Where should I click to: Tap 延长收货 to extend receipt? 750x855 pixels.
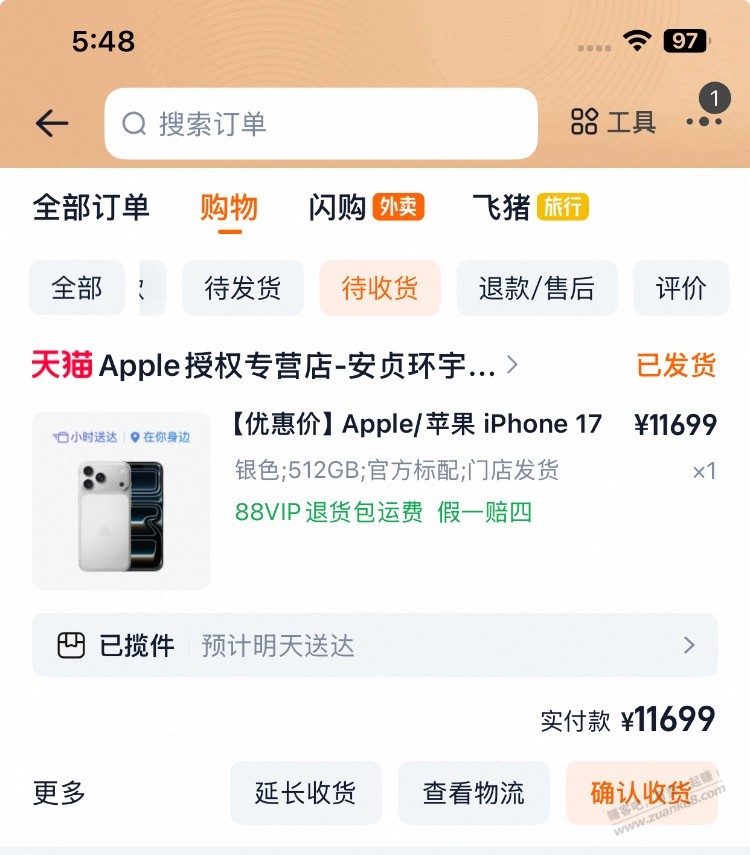coord(305,793)
